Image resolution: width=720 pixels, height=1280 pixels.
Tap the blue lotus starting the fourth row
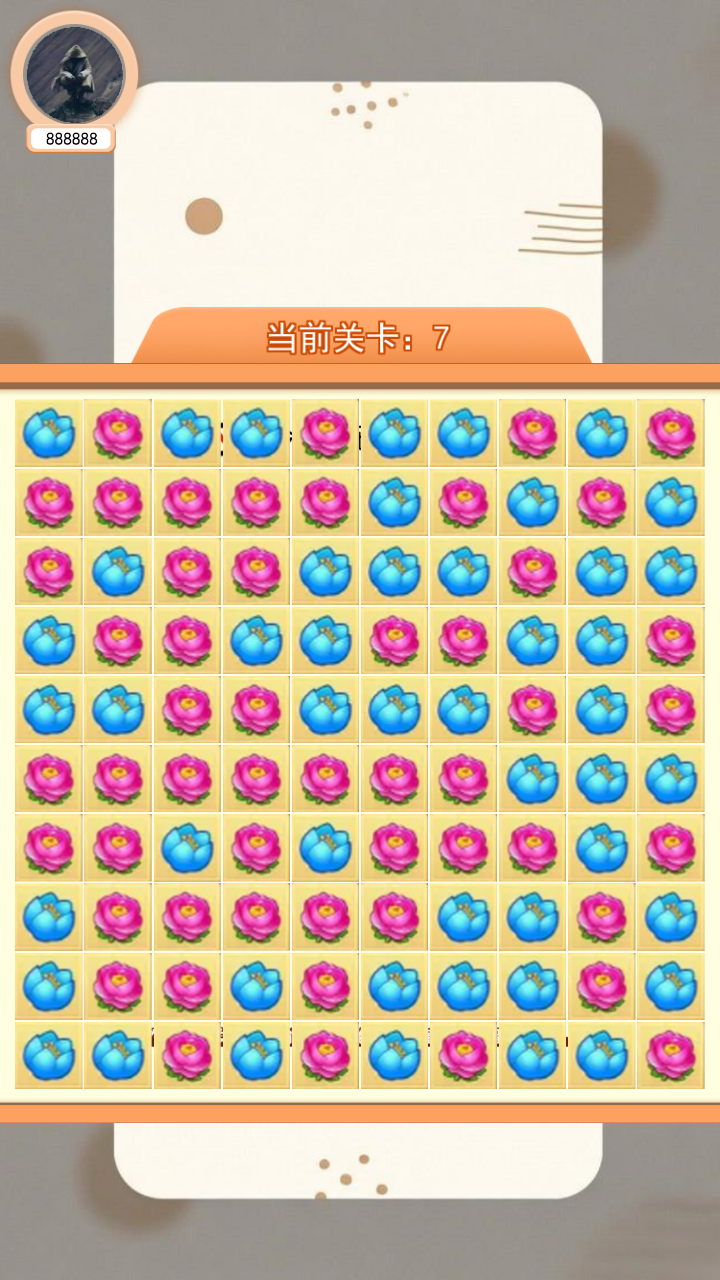point(47,642)
